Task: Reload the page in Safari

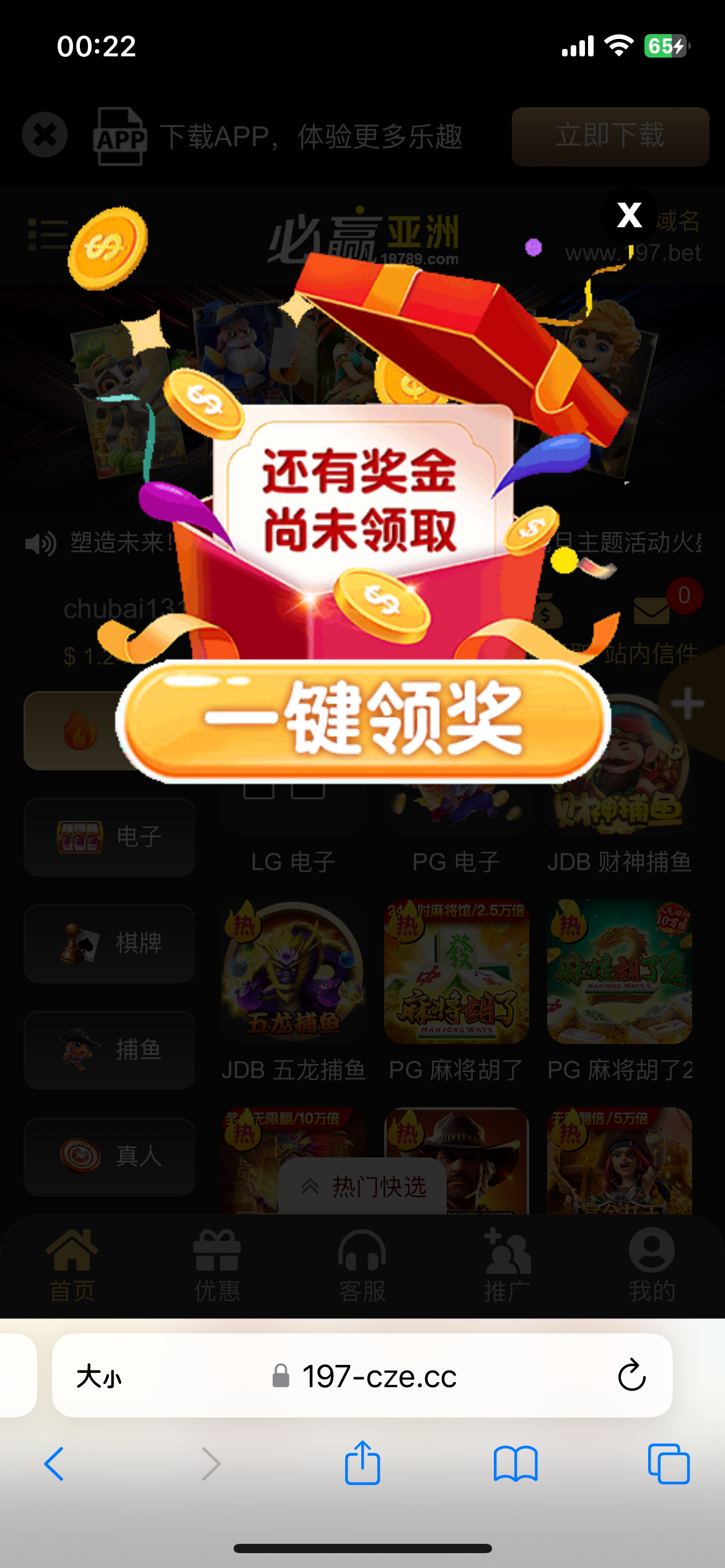Action: pyautogui.click(x=631, y=1375)
